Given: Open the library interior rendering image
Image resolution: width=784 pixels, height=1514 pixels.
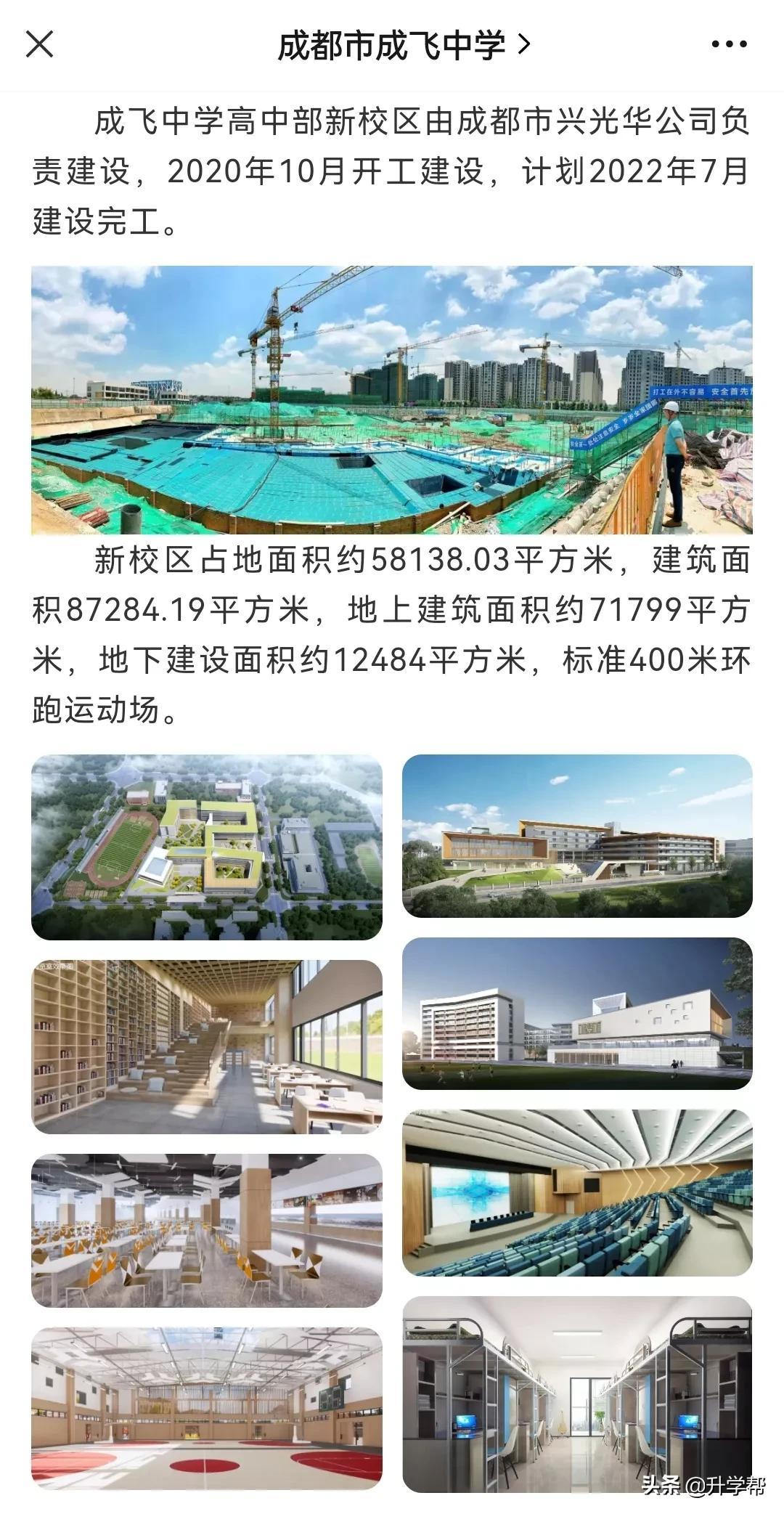Looking at the screenshot, I should (x=207, y=1047).
